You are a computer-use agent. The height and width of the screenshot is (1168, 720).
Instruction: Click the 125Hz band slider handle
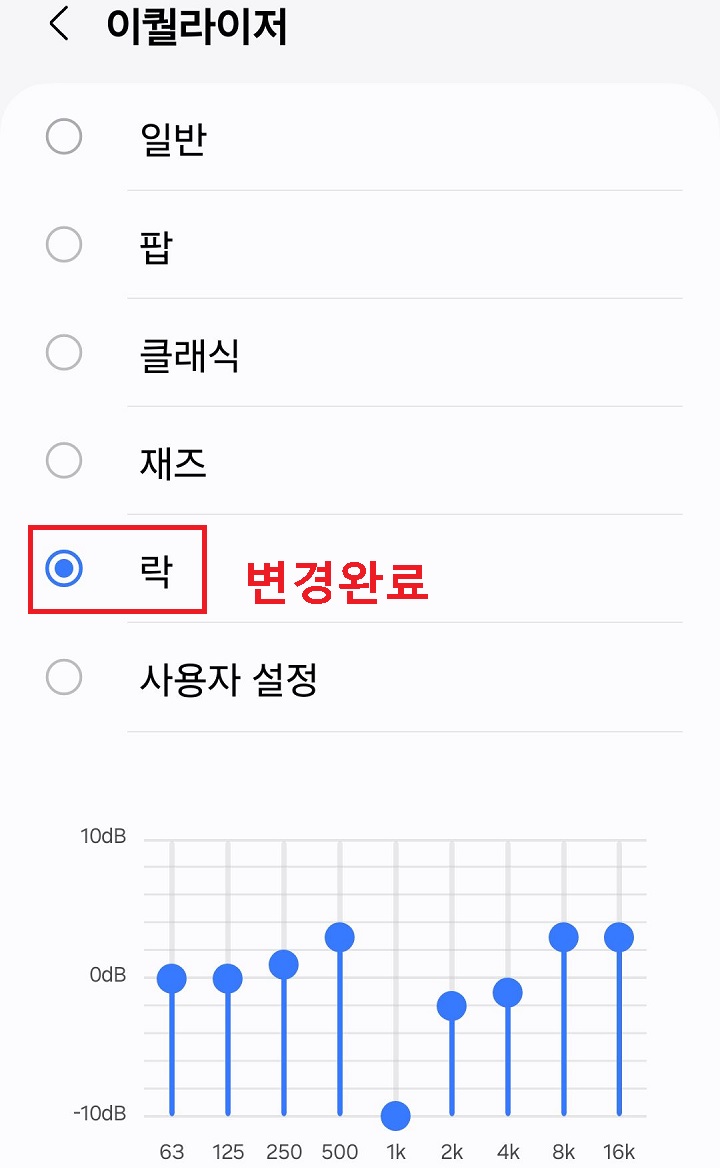(228, 978)
